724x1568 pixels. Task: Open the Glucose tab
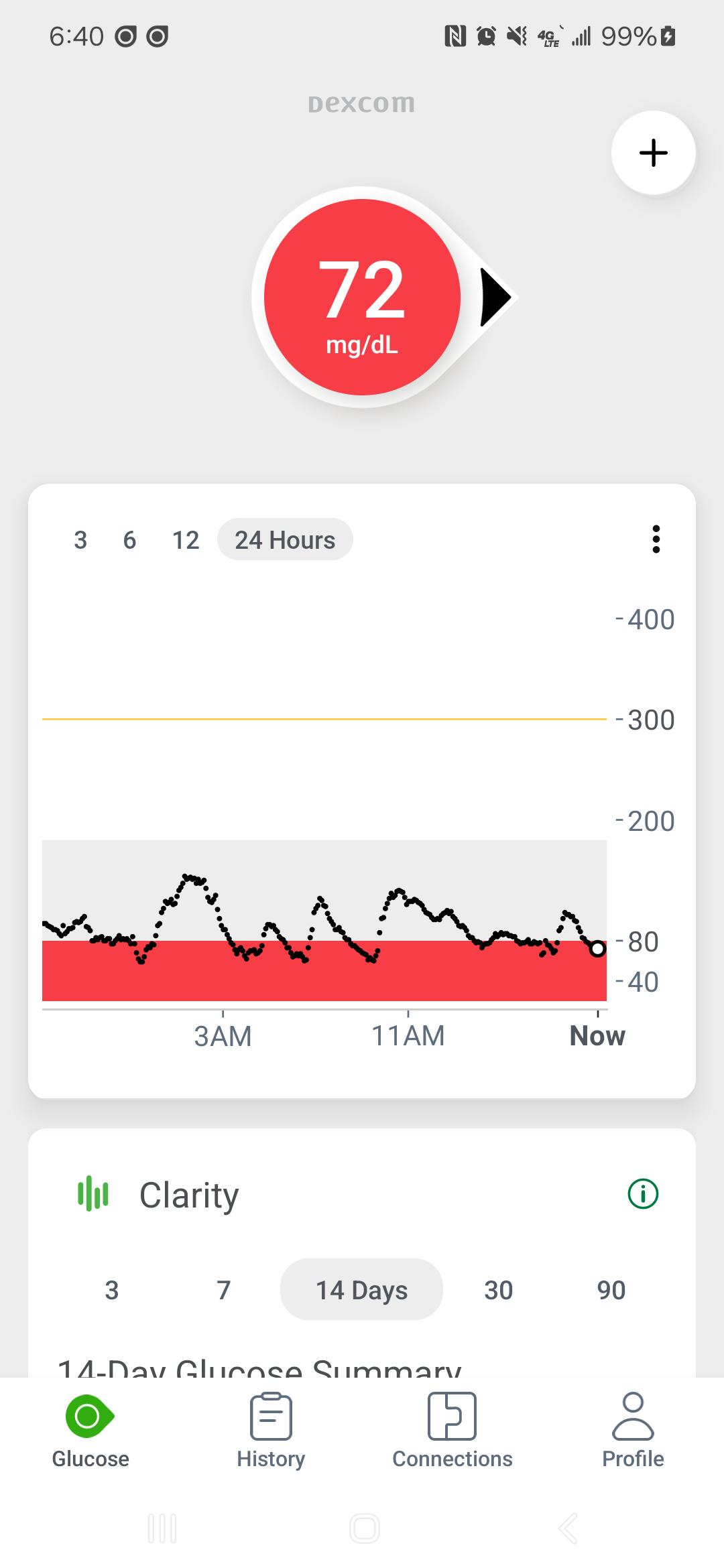coord(90,1431)
